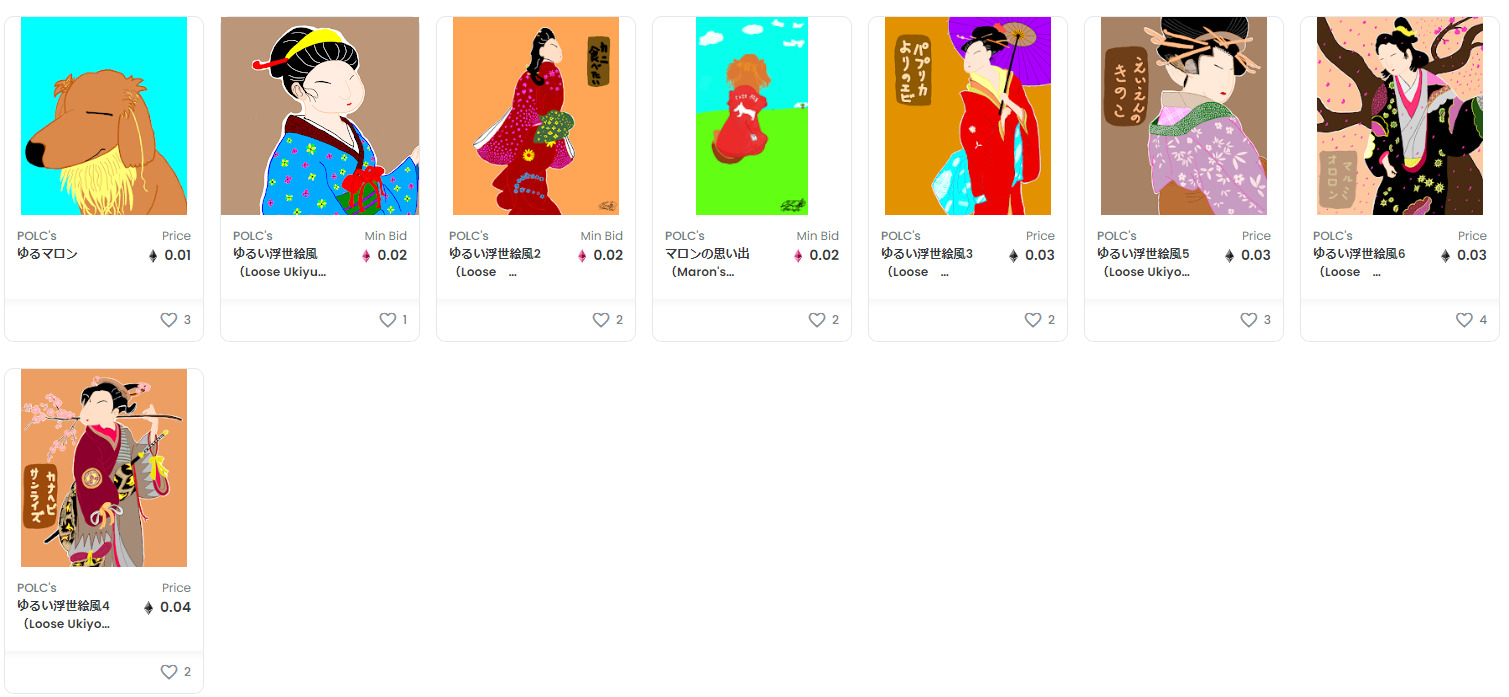Select the ゆるい浮世絵風3 artwork
Image resolution: width=1509 pixels, height=697 pixels.
968,116
